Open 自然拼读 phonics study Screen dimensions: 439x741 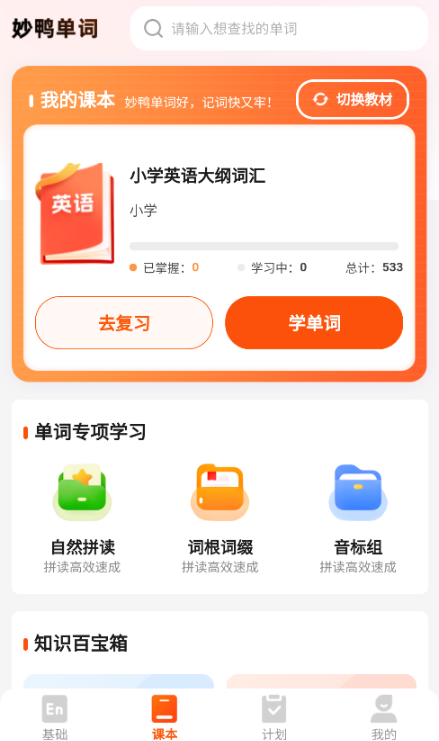click(82, 519)
